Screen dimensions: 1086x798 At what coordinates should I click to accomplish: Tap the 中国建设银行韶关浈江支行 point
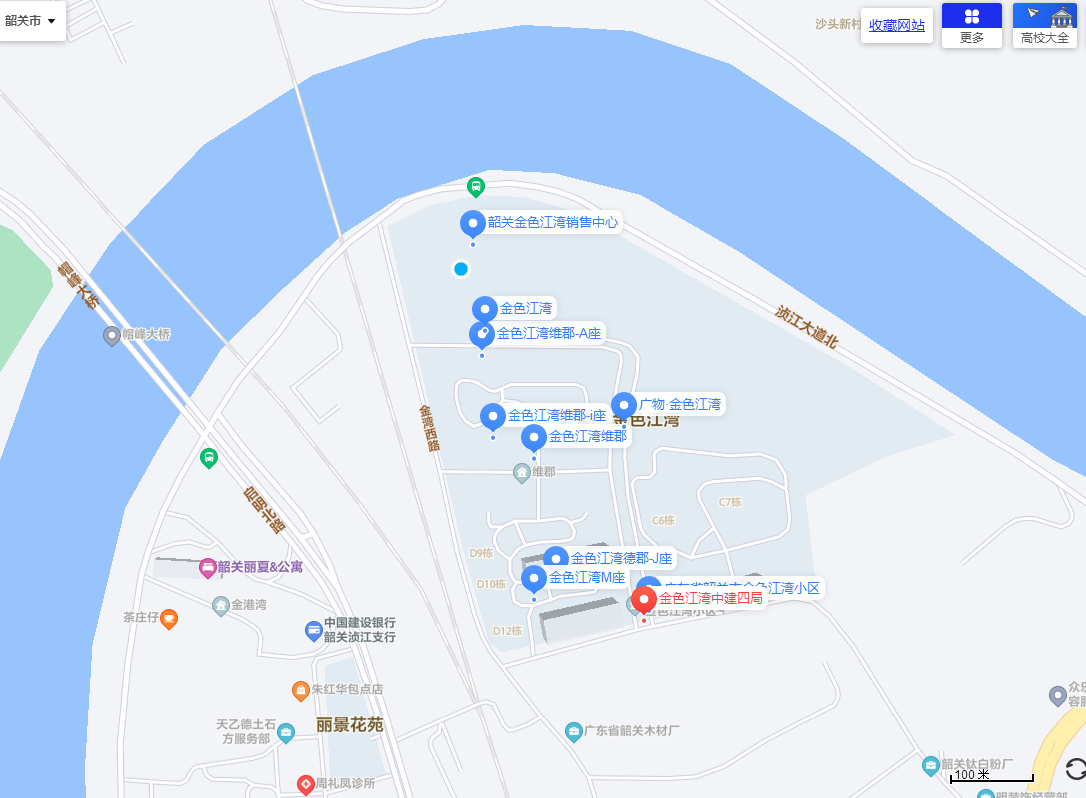pos(313,630)
